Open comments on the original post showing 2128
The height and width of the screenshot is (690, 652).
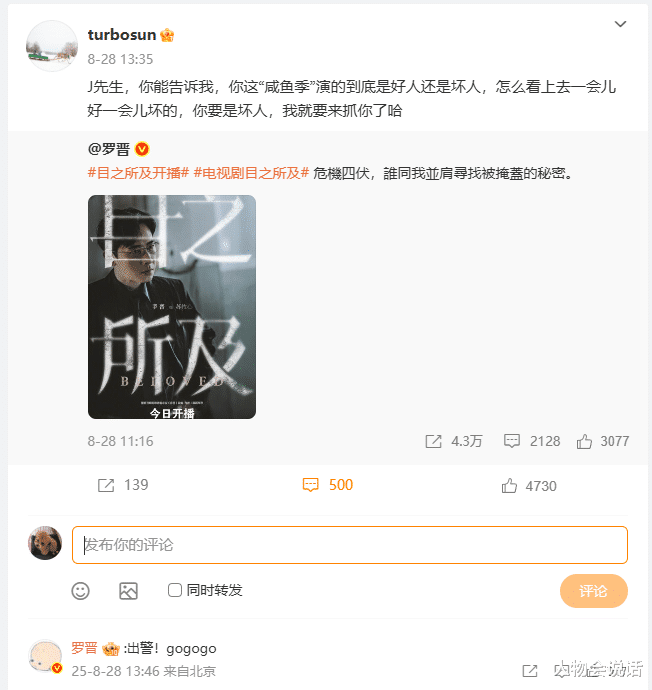tap(531, 441)
